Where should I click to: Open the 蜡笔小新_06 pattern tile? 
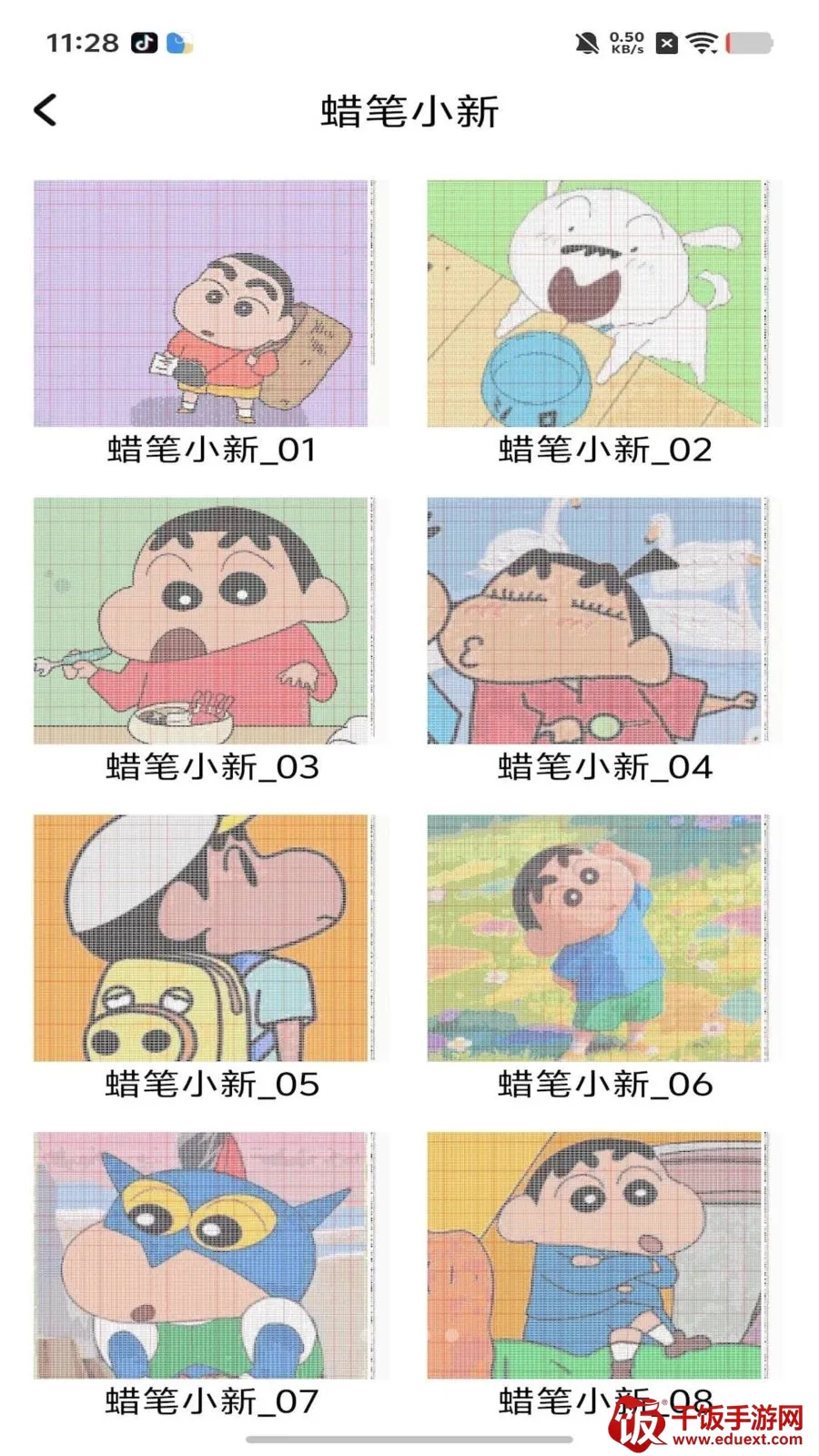604,938
